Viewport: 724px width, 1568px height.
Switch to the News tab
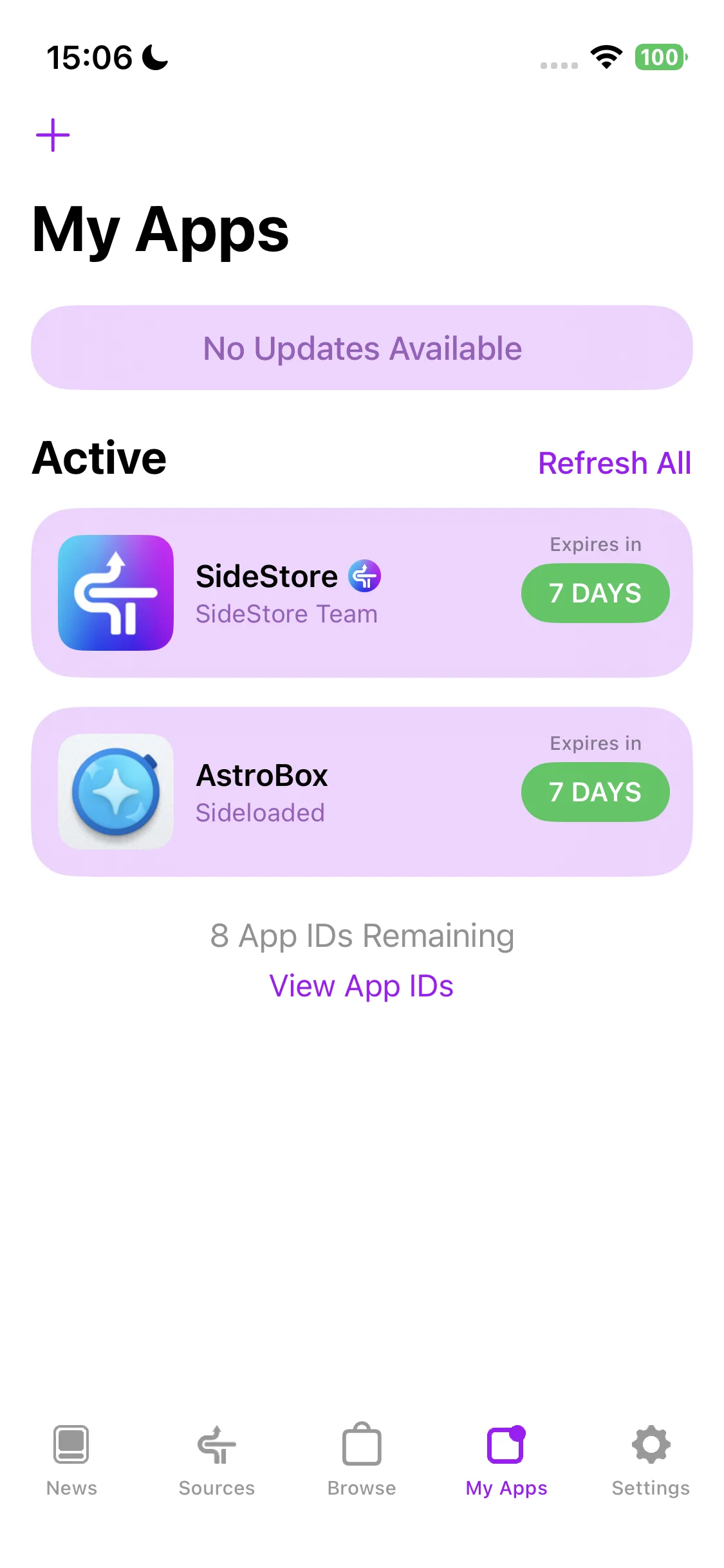pos(71,1460)
